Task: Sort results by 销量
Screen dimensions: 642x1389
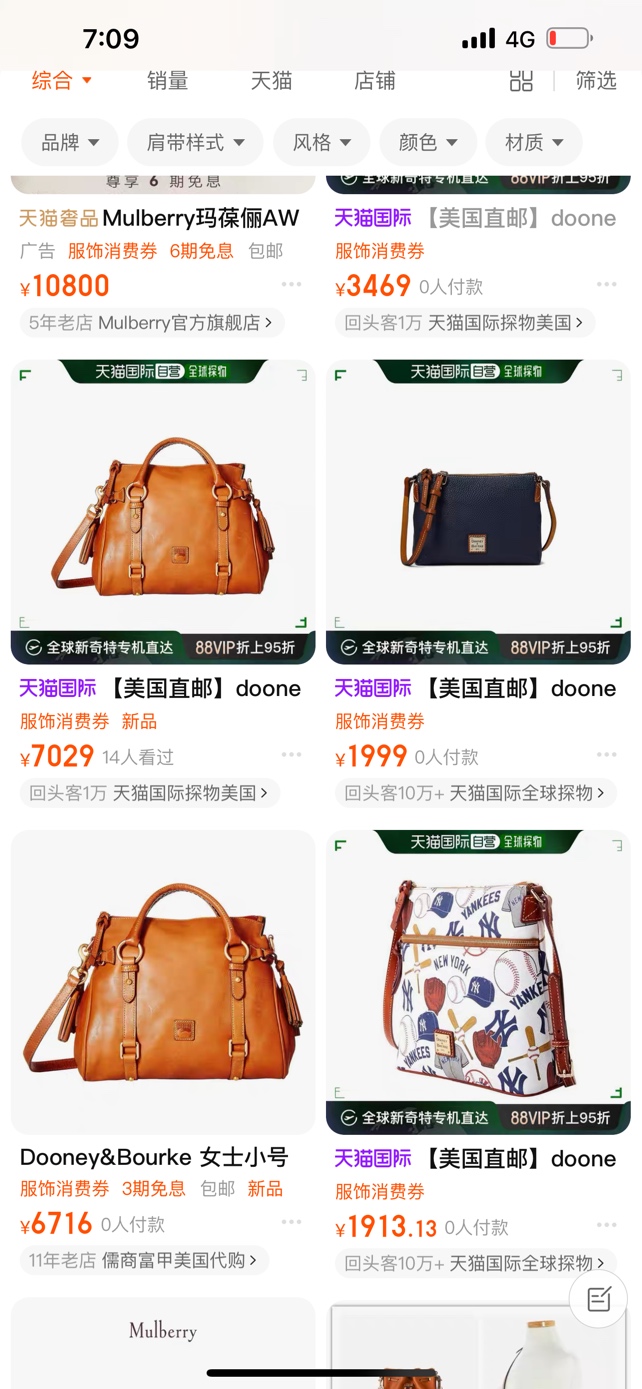Action: pos(167,81)
